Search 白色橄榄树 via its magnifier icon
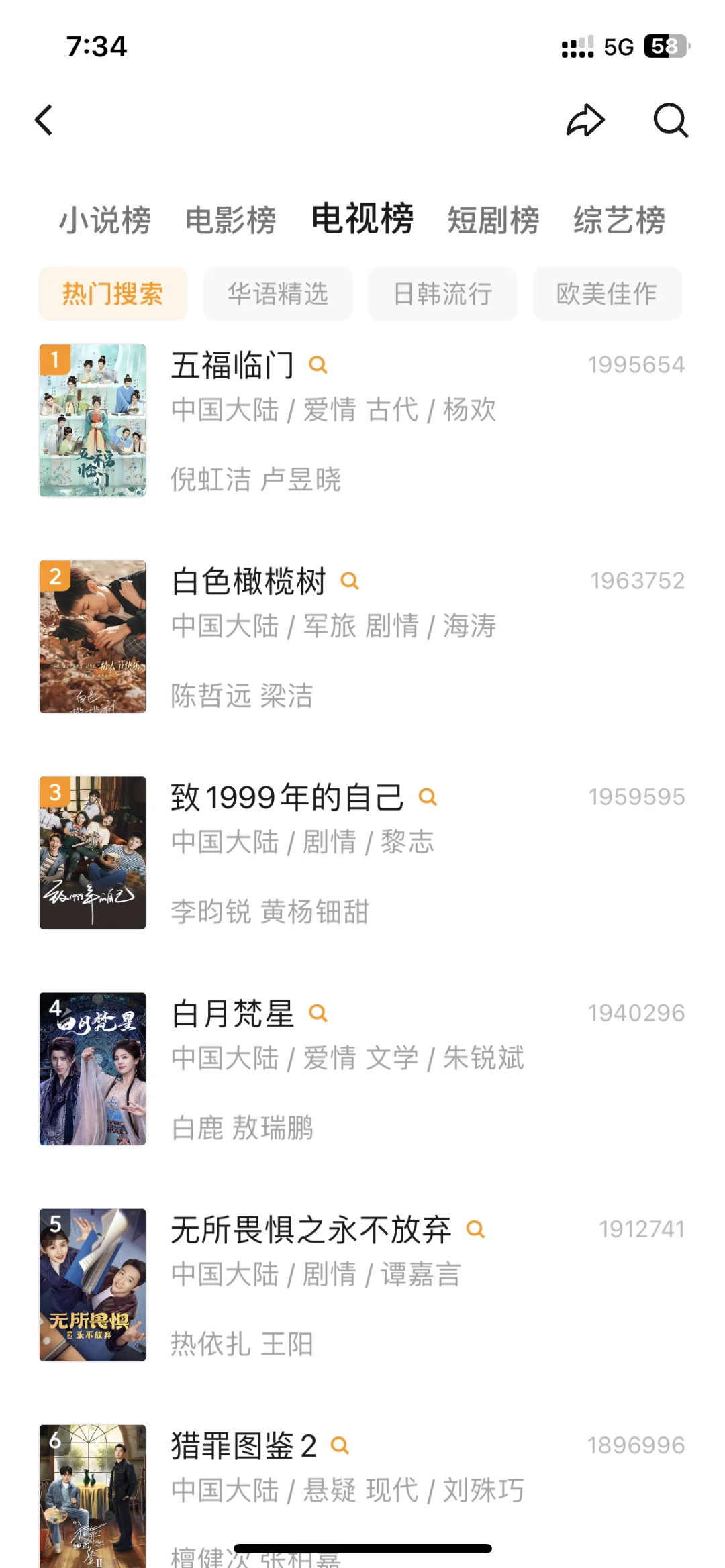The image size is (725, 1568). pyautogui.click(x=350, y=581)
